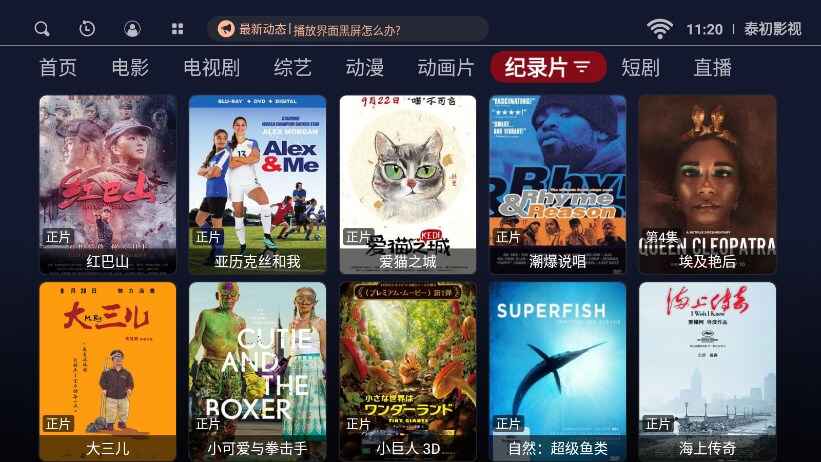Open the 海上传奇 poster
The image size is (821, 462).
[x=707, y=371]
